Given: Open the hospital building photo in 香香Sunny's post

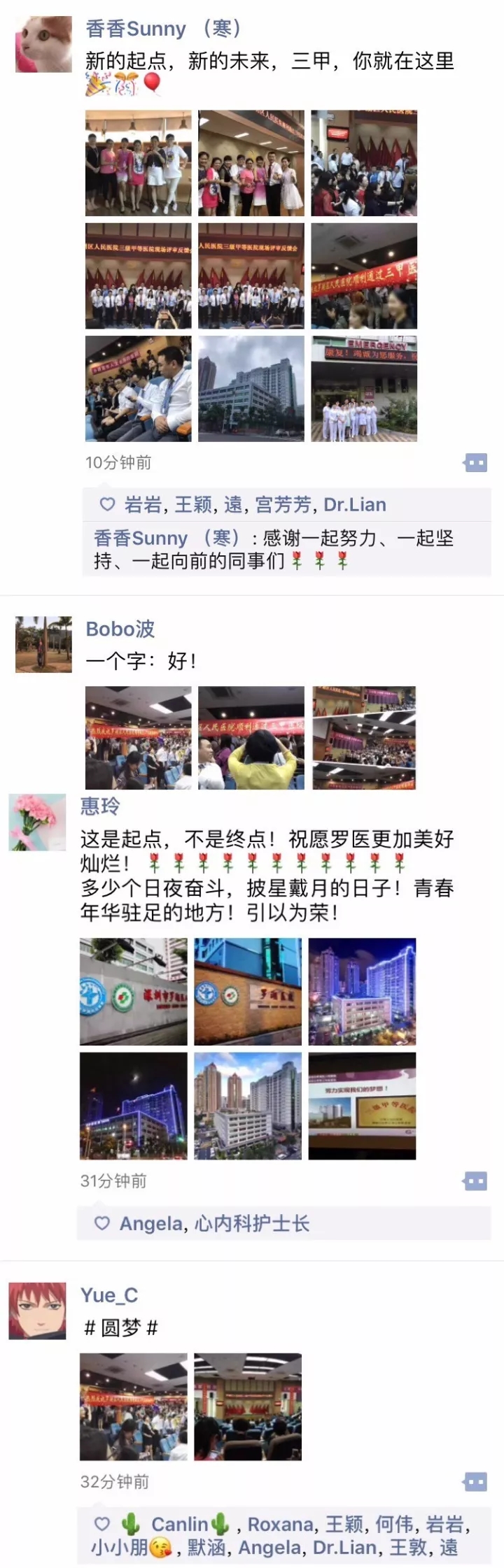Looking at the screenshot, I should coord(251,388).
